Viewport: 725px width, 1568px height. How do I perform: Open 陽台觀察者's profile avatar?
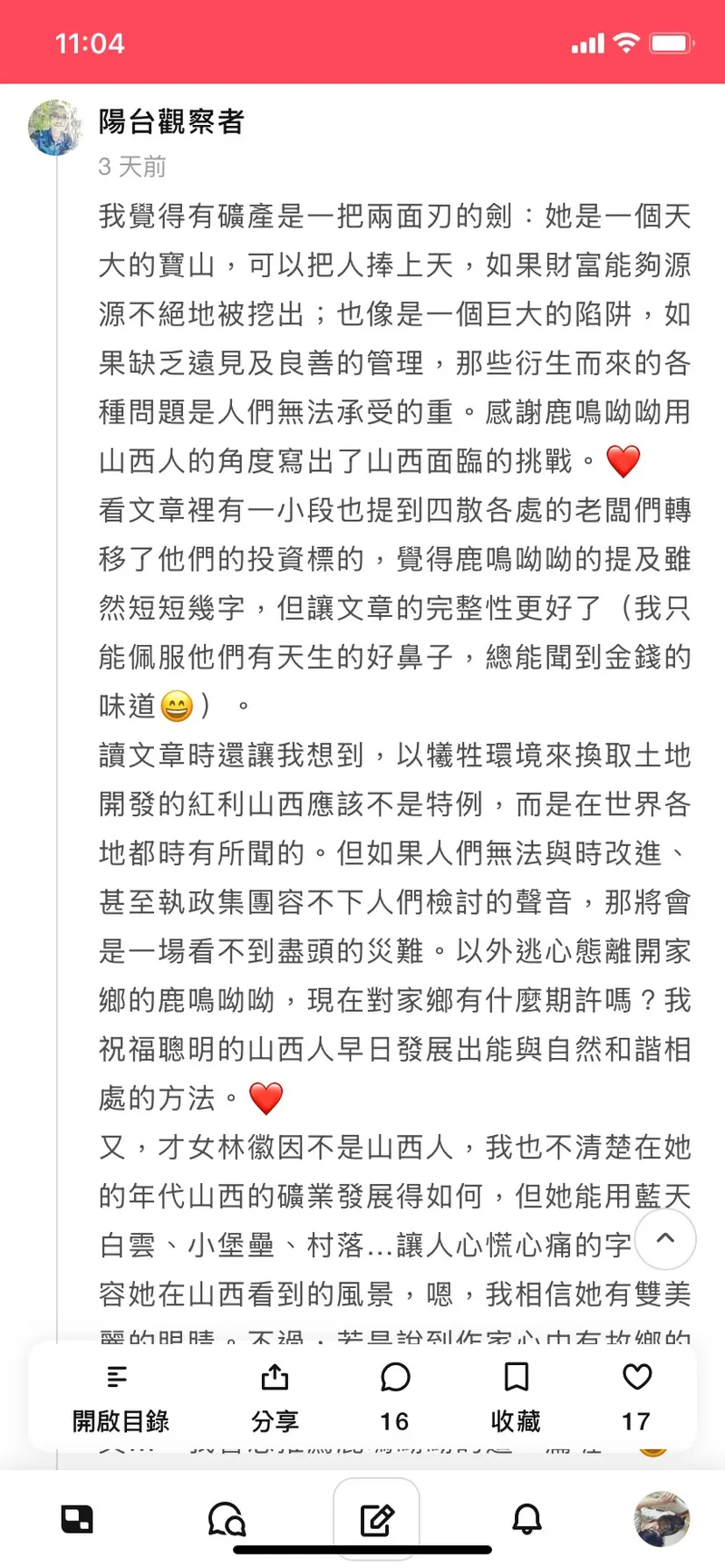pyautogui.click(x=55, y=128)
